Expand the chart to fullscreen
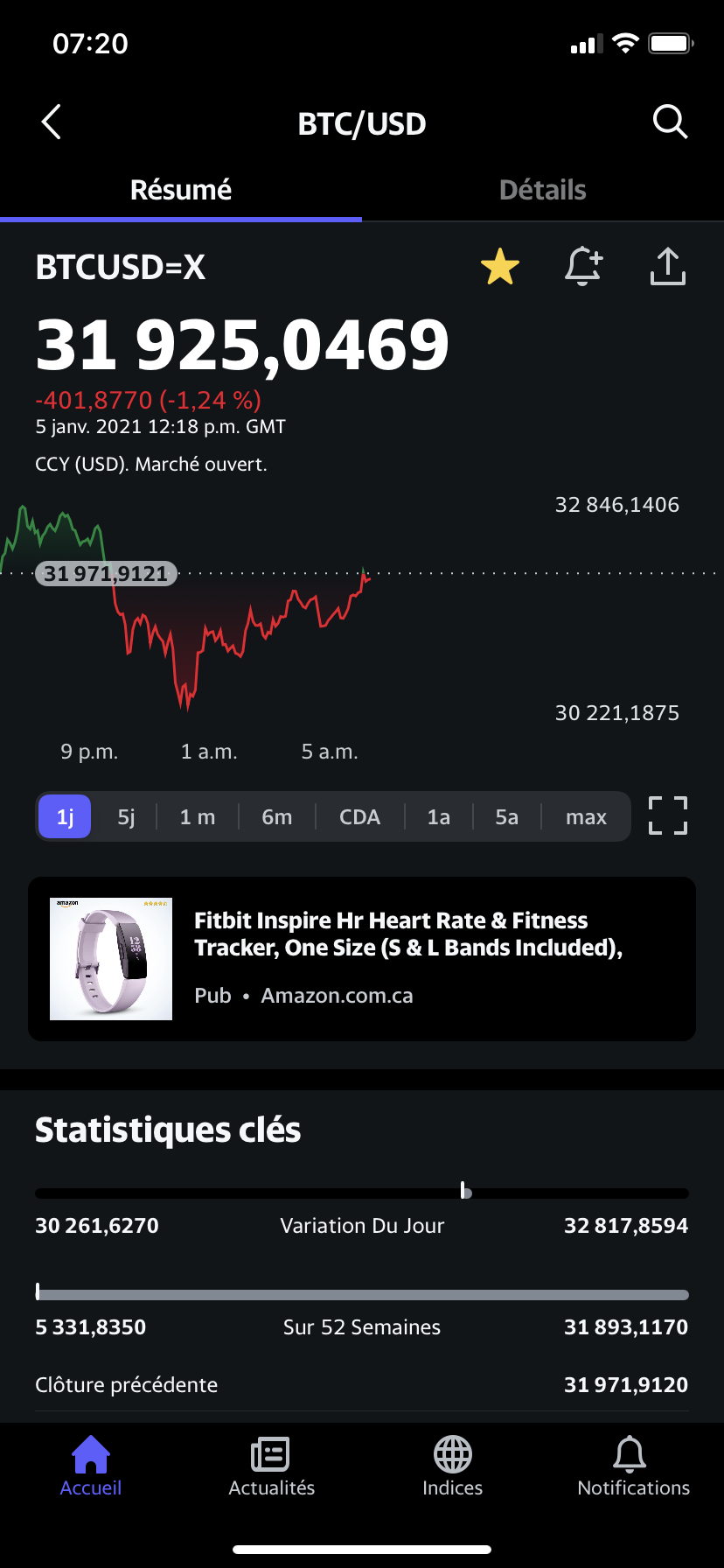The width and height of the screenshot is (724, 1568). click(667, 815)
